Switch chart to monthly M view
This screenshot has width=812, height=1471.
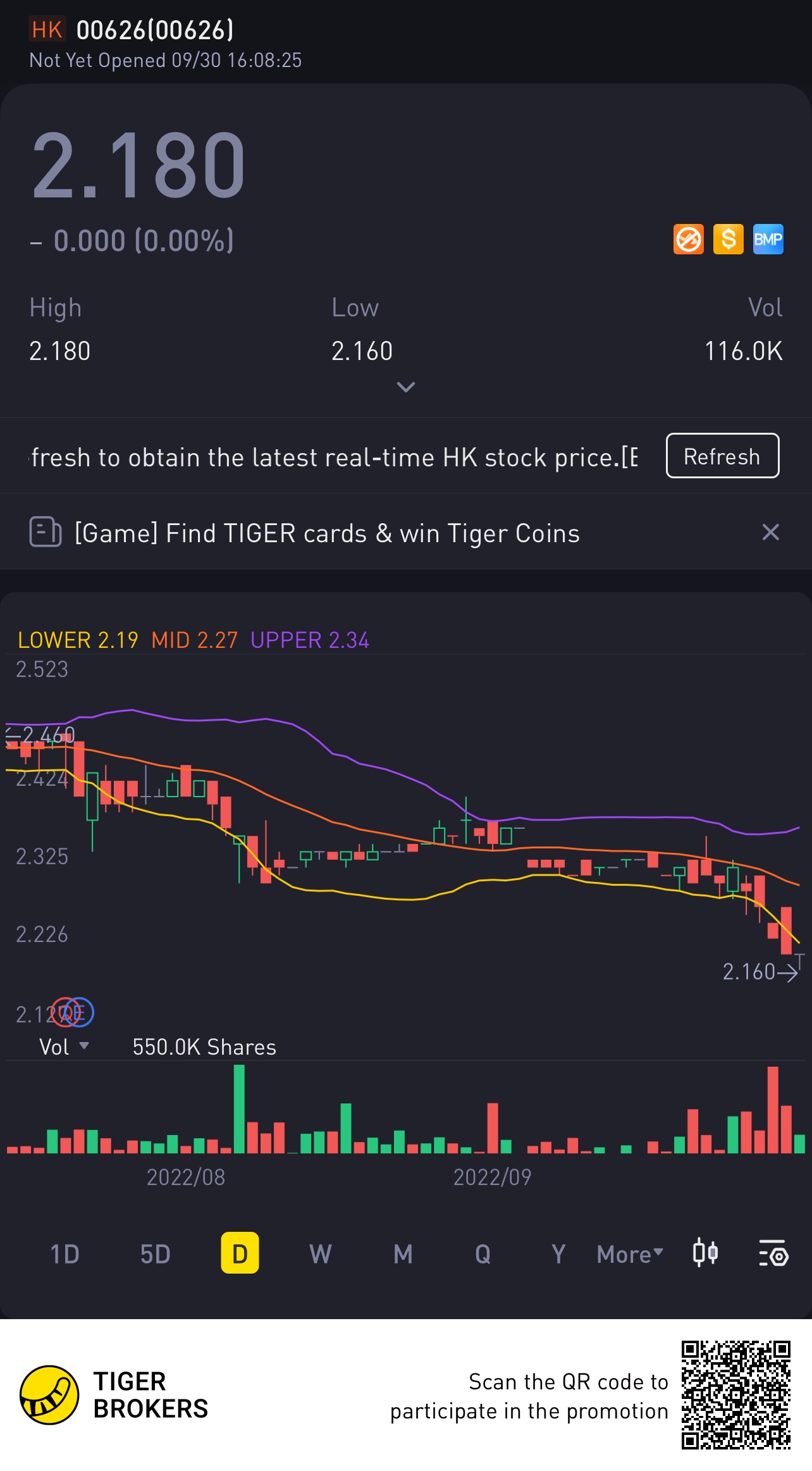coord(403,1254)
